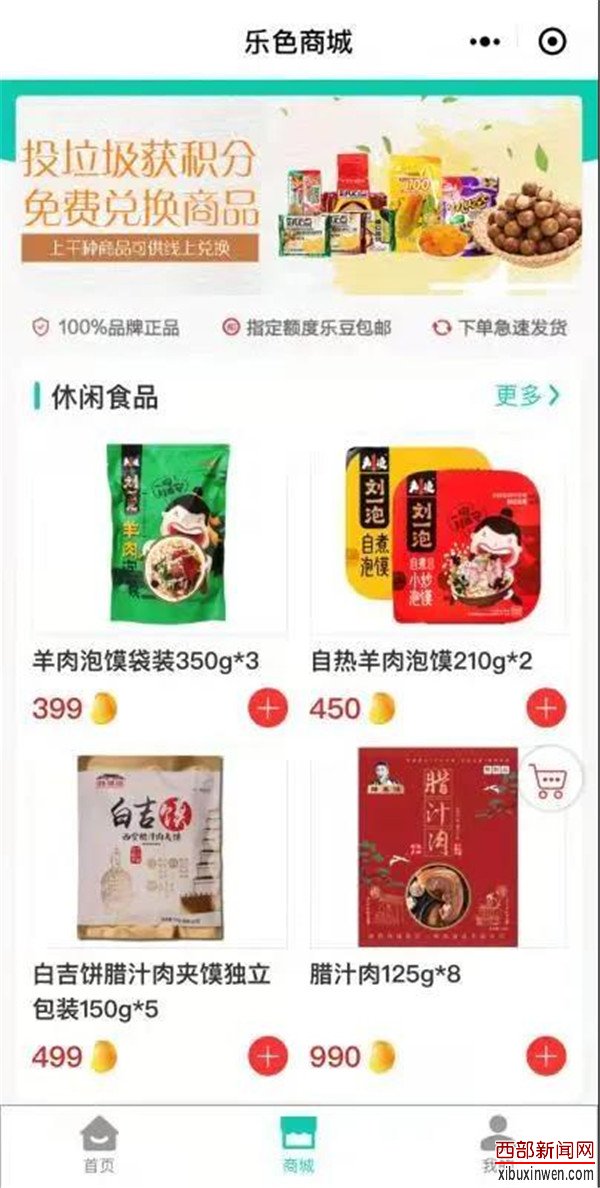
Task: Add 自热羊肉泡馍210g*2 to cart
Action: 545,708
